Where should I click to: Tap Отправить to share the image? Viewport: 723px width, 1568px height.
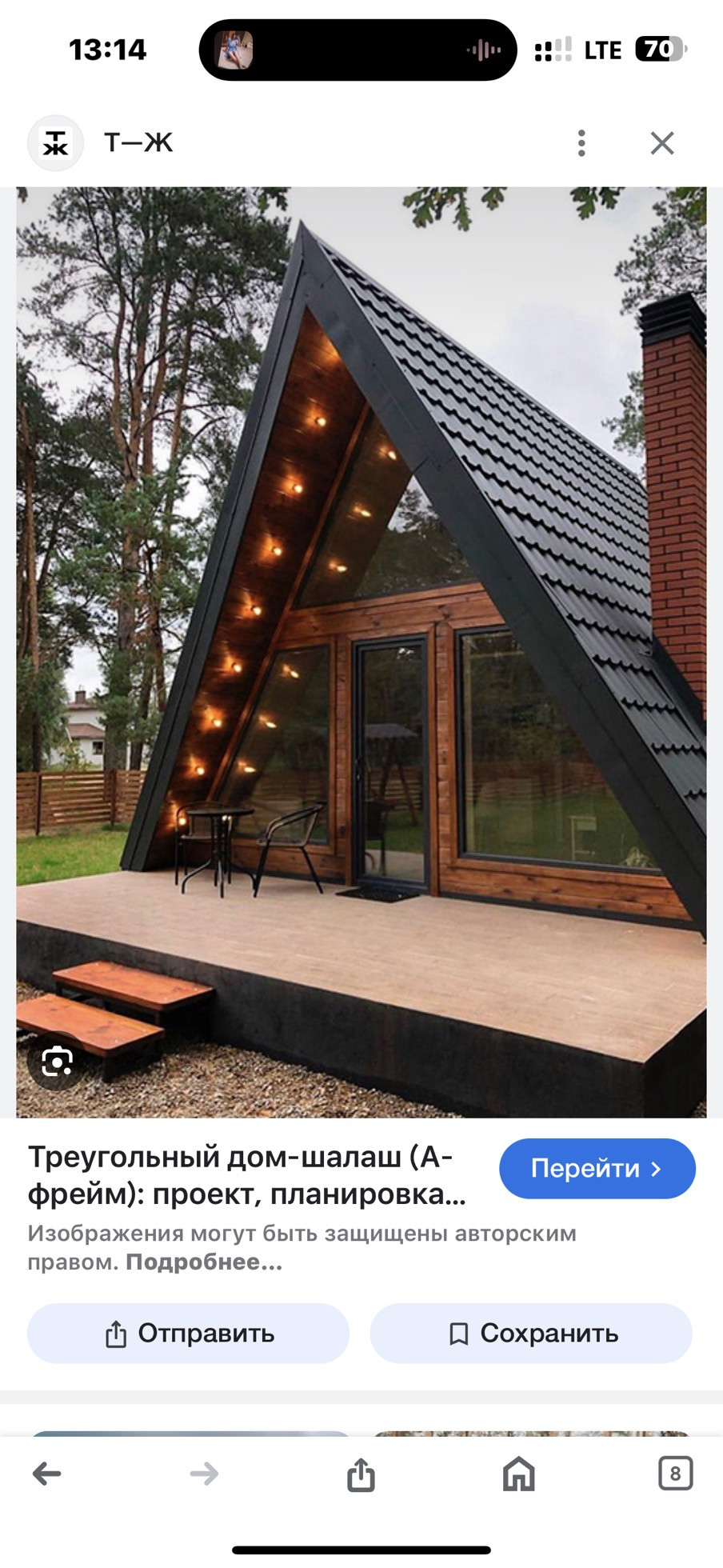tap(189, 1334)
